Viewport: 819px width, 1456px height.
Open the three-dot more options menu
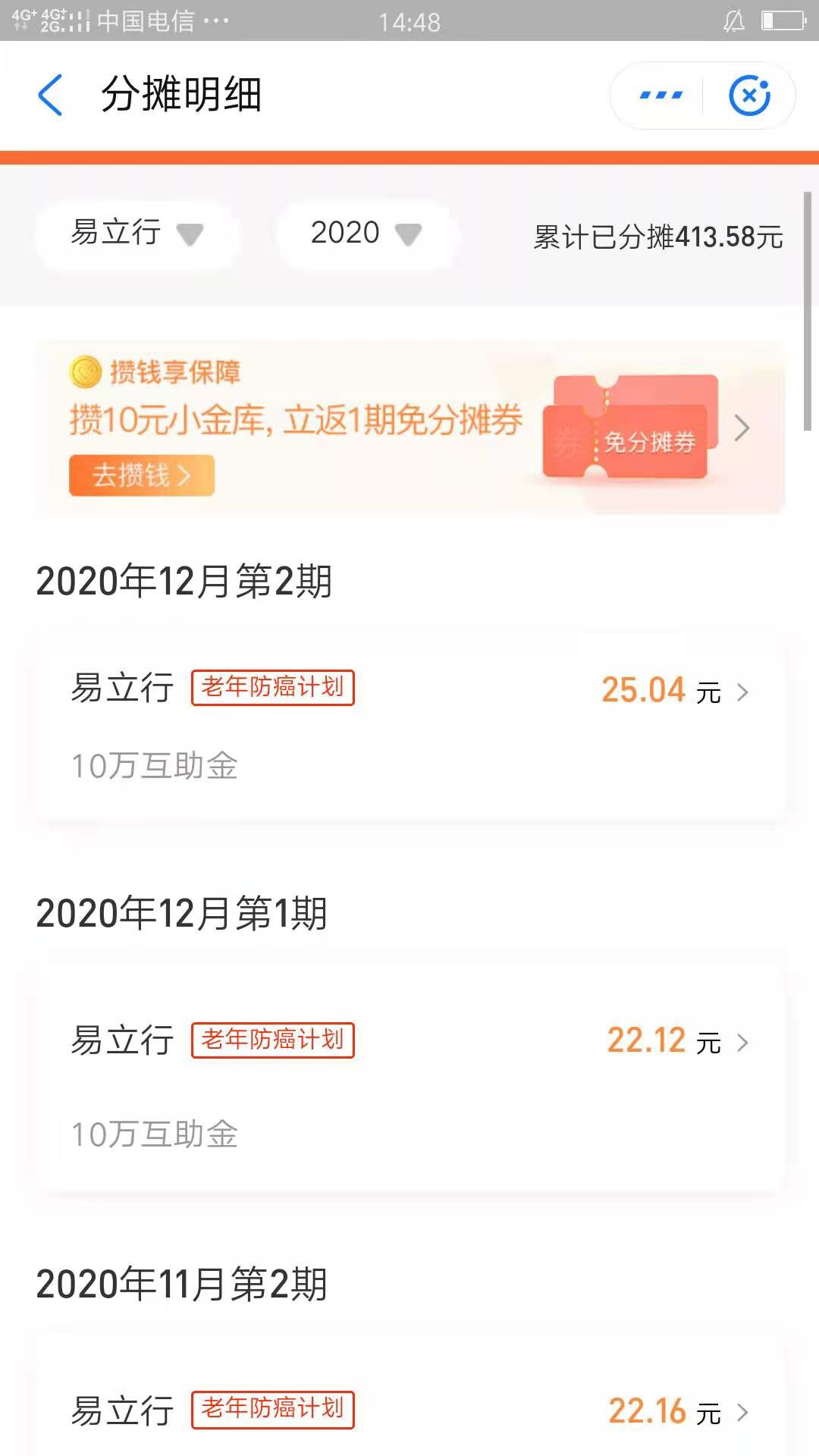tap(661, 96)
